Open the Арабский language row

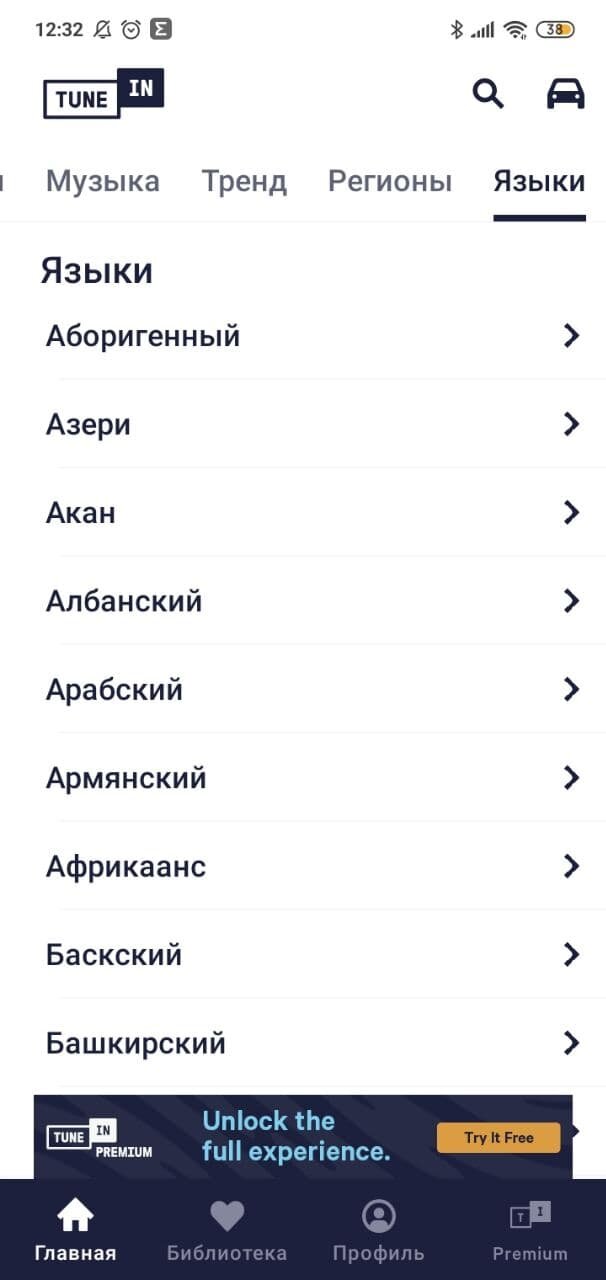(x=303, y=689)
